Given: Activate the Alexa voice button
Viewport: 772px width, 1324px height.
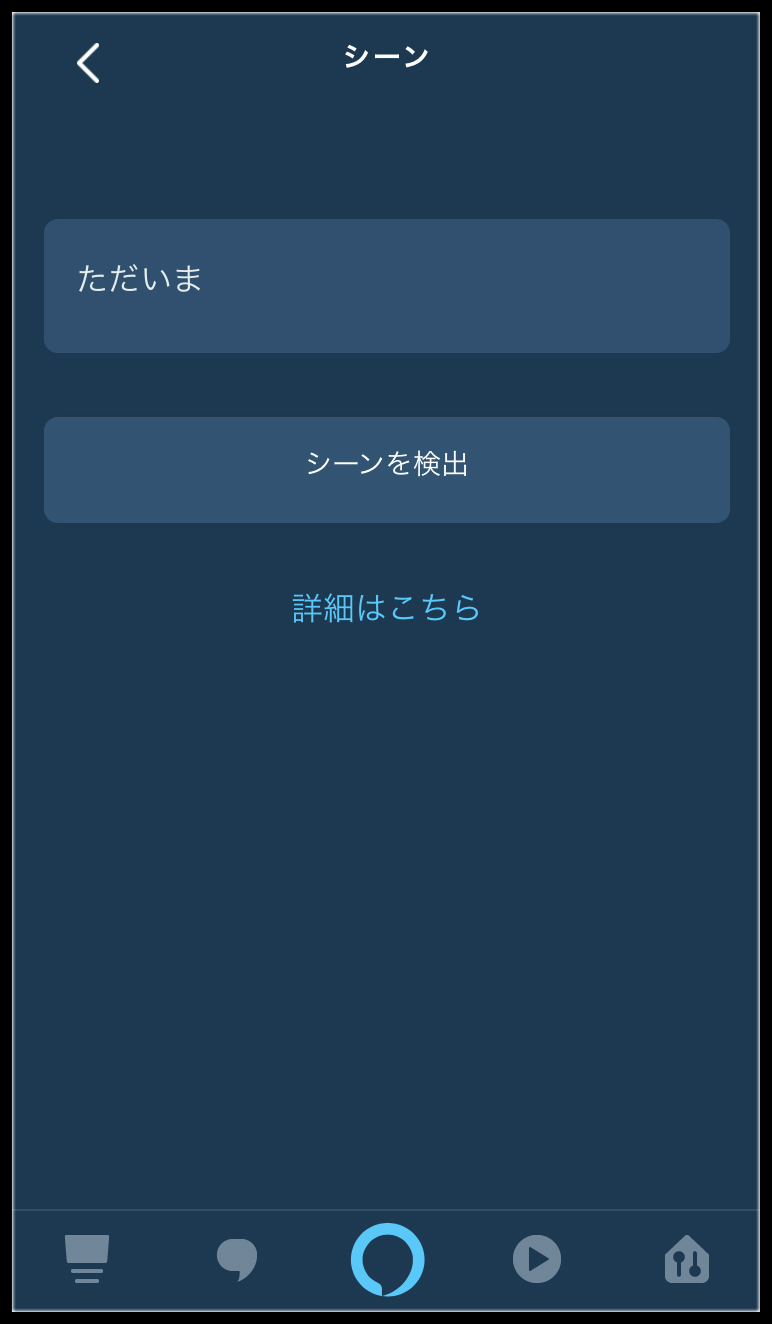Looking at the screenshot, I should [387, 1260].
